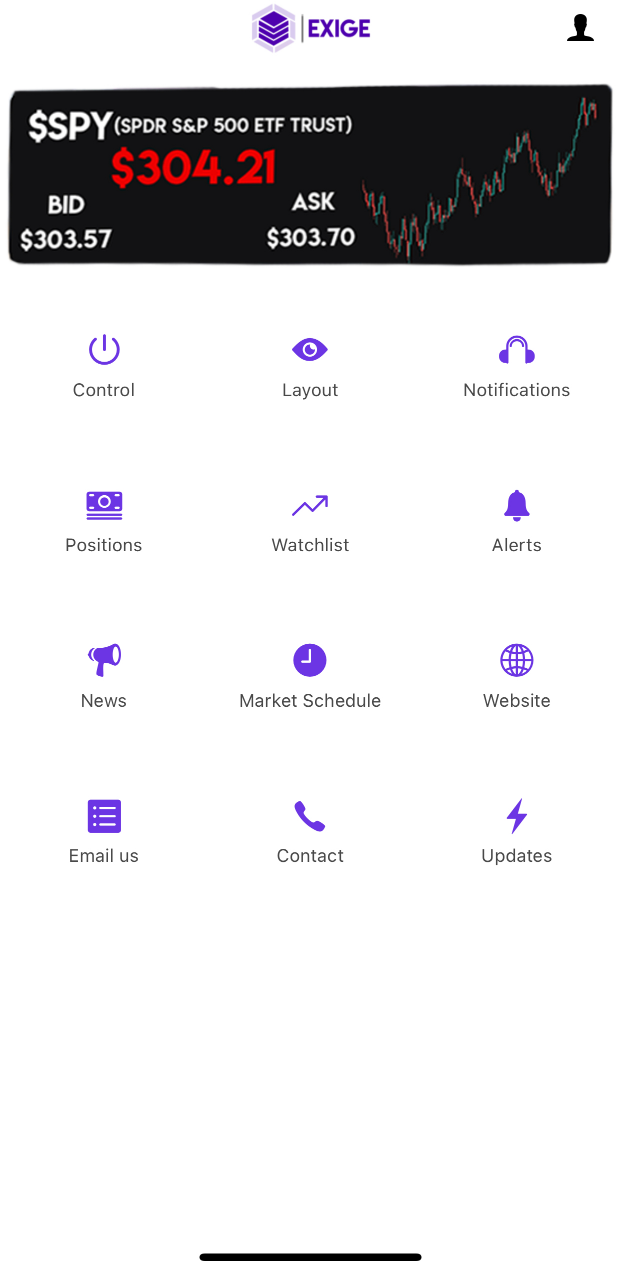The image size is (621, 1273).
Task: Tap the Contact phone option
Action: 310,832
